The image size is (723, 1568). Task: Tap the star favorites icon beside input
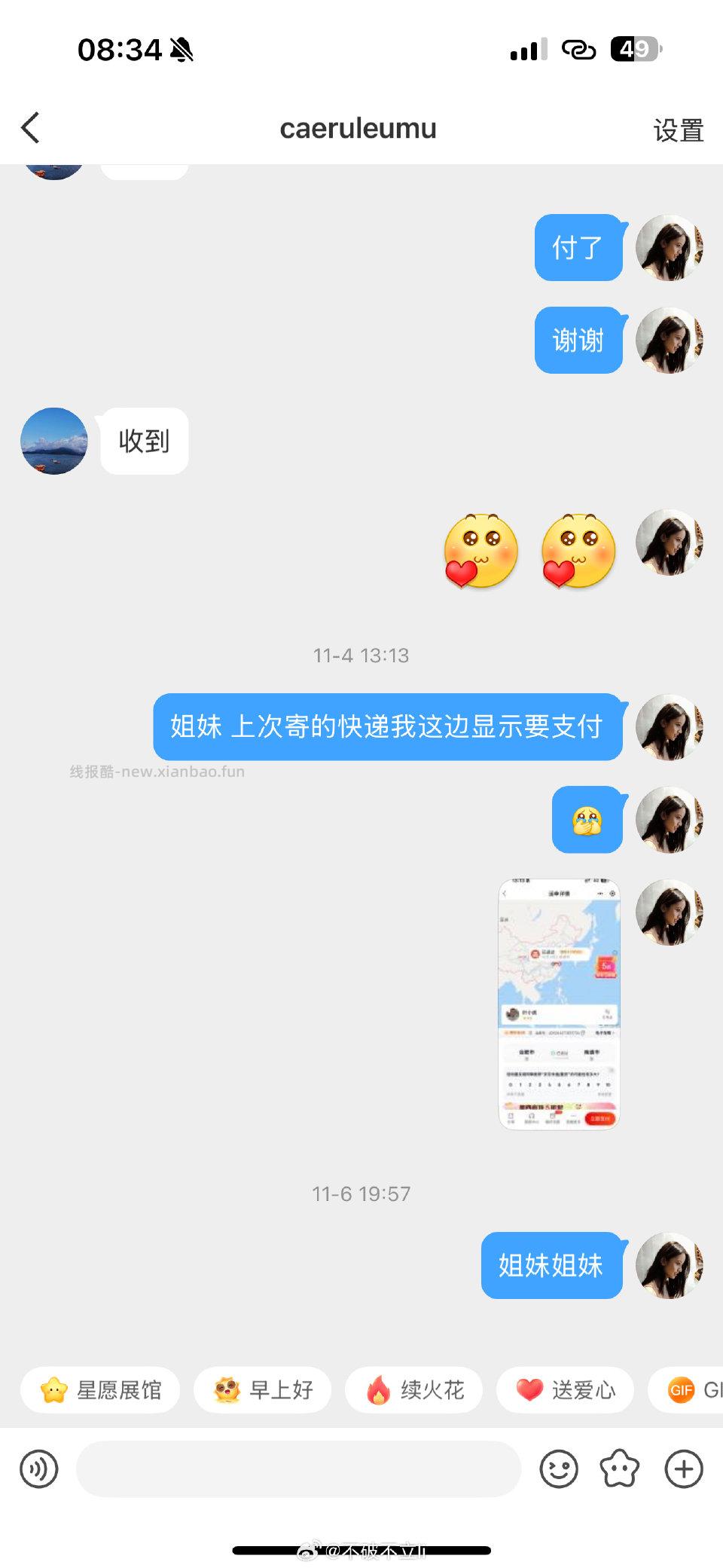tap(619, 1469)
